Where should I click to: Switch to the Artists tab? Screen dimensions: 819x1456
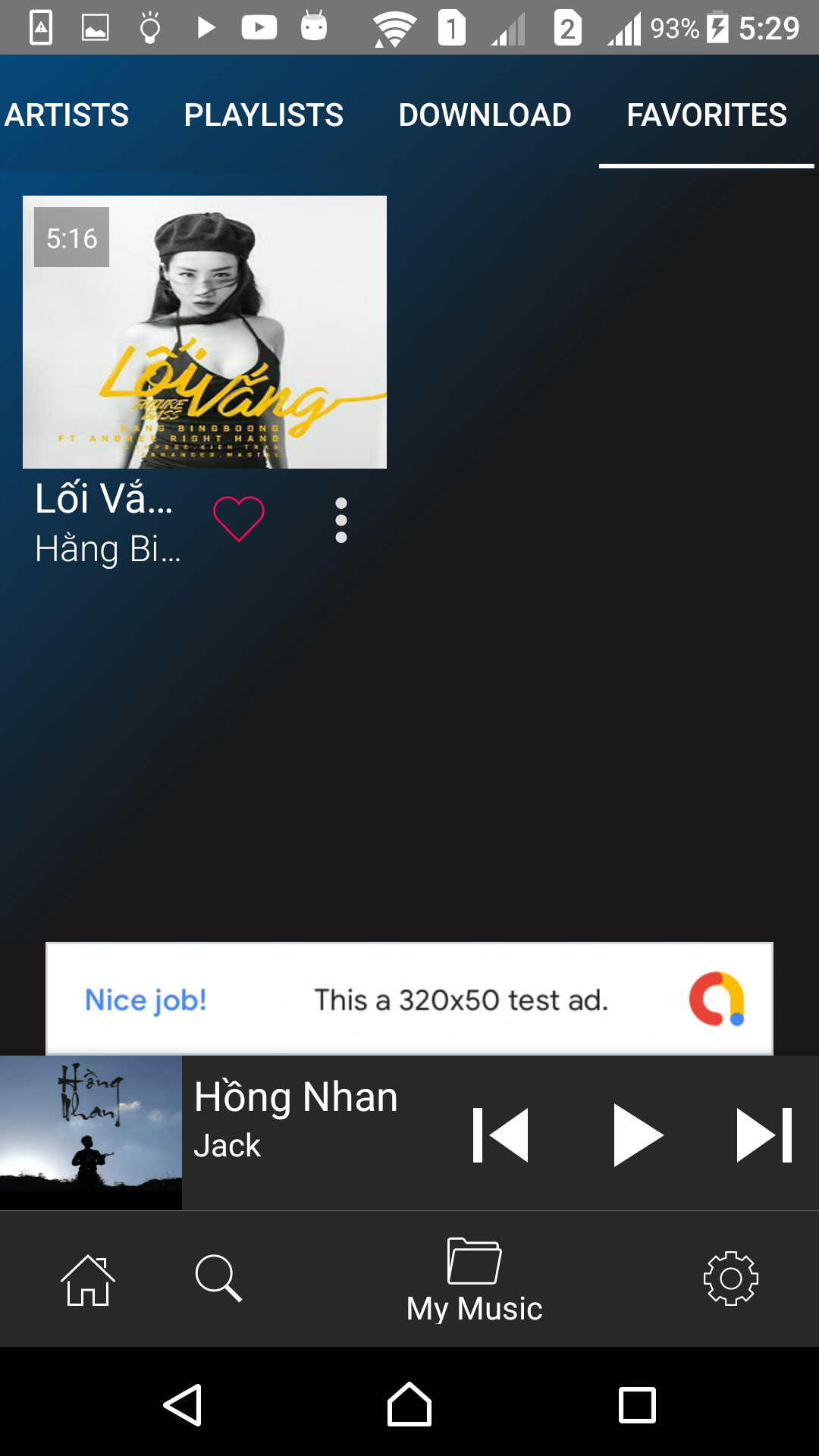[67, 115]
